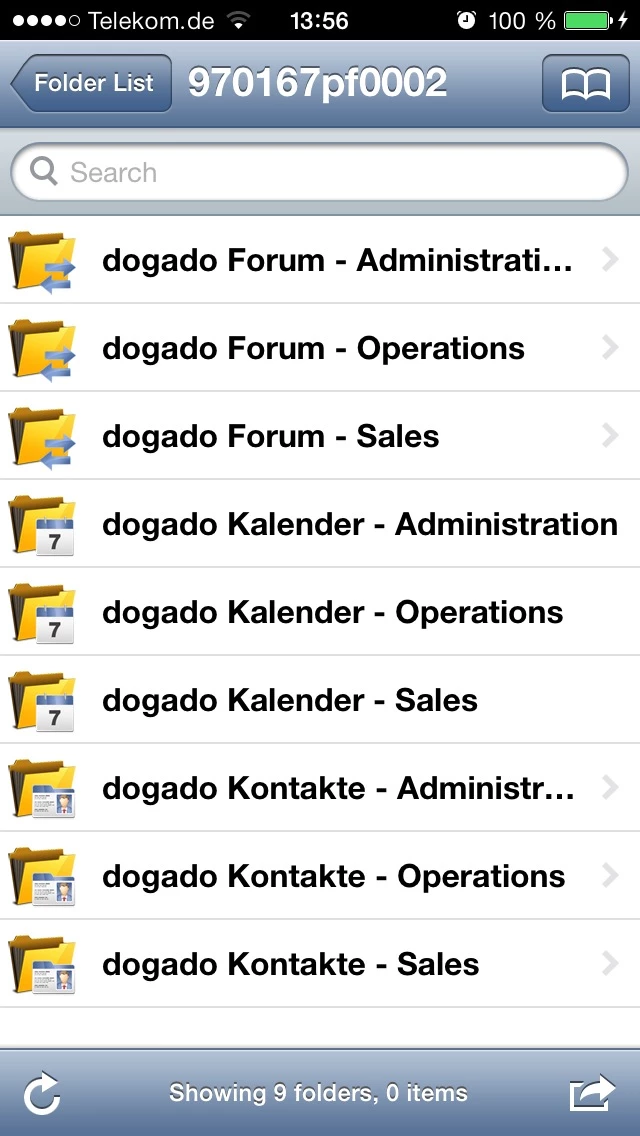Open dogado Kalender - Operations folder
This screenshot has width=640, height=1136.
320,611
